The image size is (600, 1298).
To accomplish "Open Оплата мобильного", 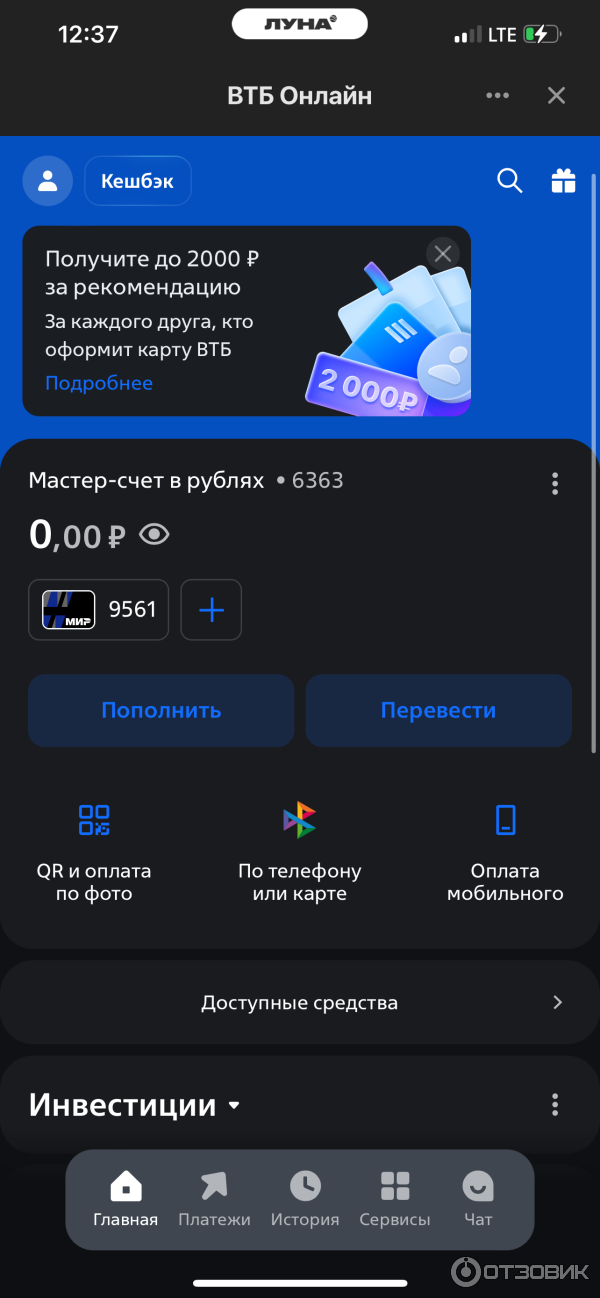I will coord(505,850).
